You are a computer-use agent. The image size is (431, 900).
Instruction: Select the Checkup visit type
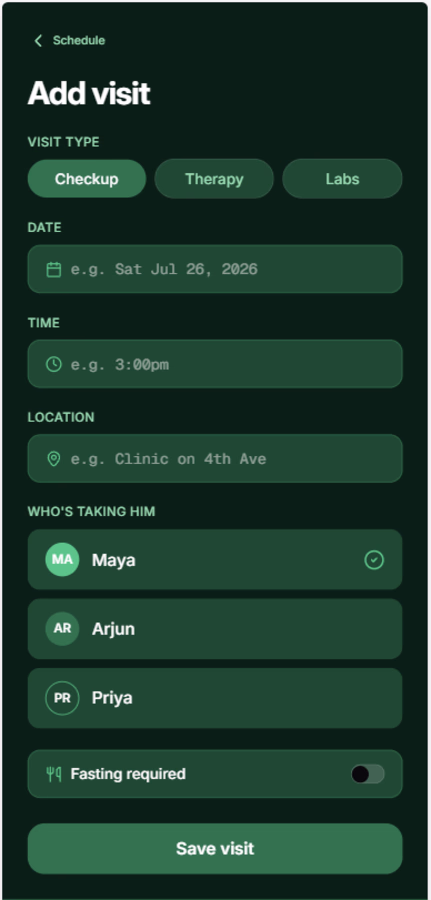coord(87,179)
